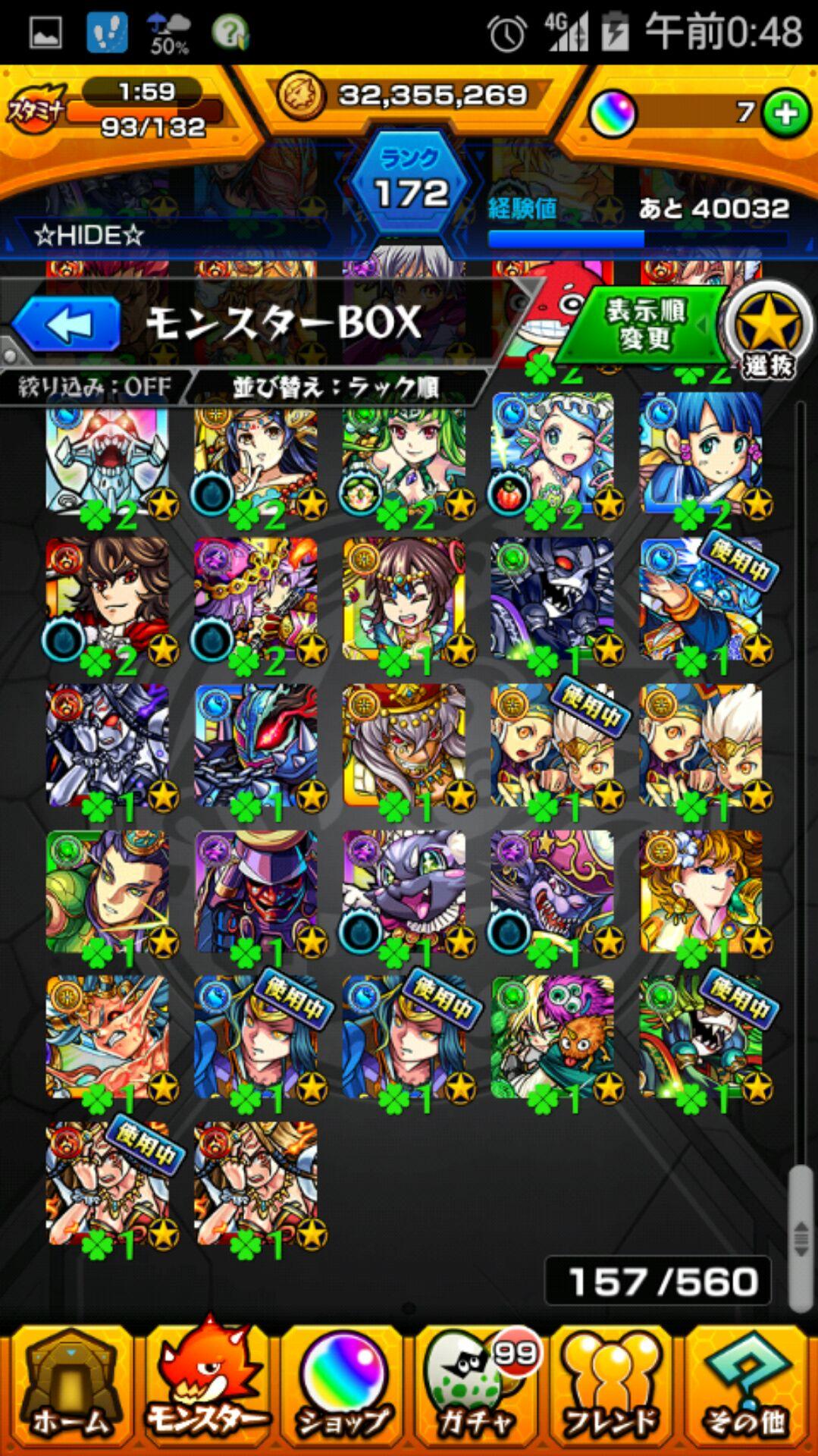Screen dimensions: 818x1456
Task: Go back with the blue arrow button
Action: tap(67, 325)
